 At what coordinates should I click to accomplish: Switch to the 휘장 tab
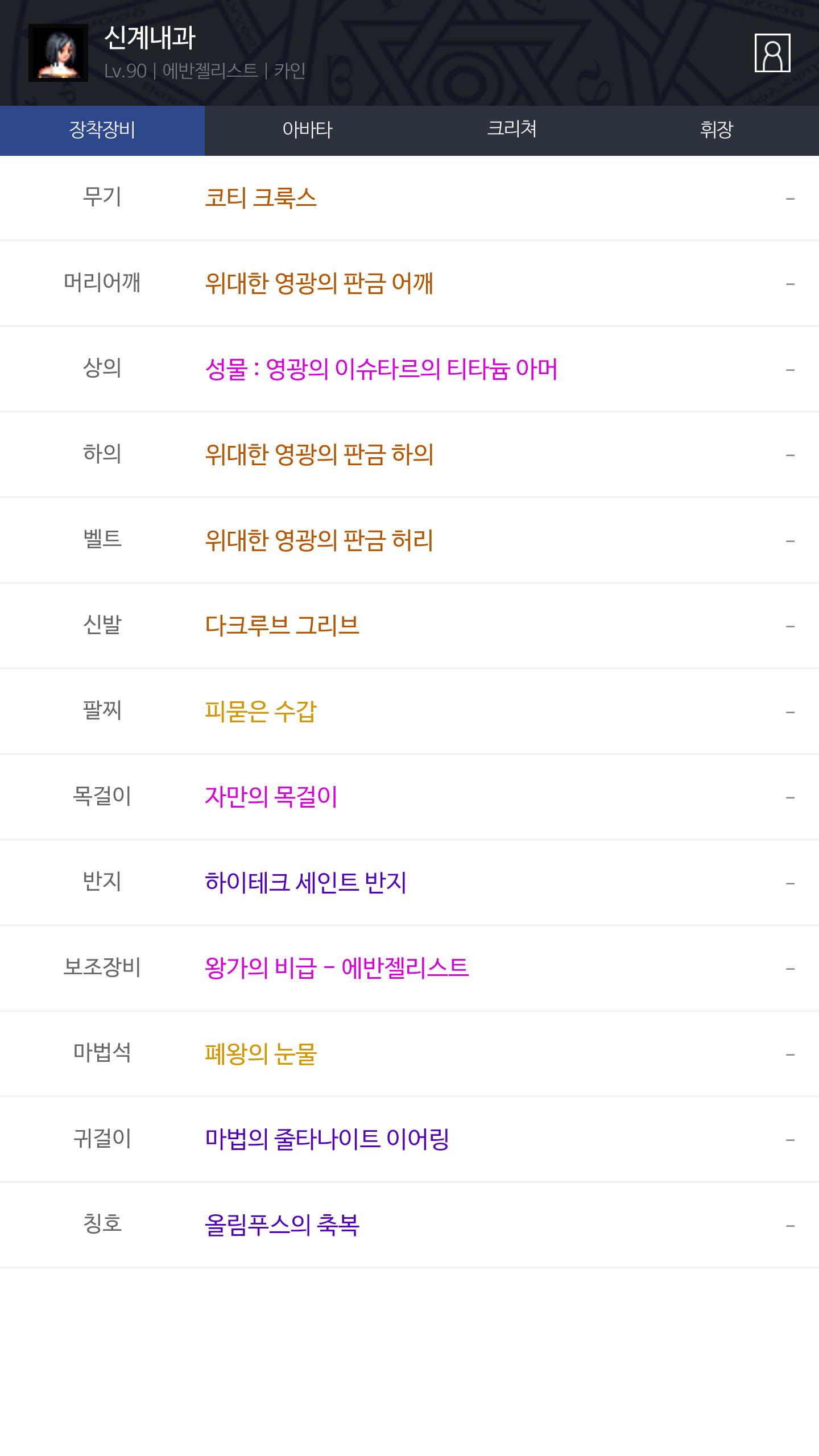(717, 130)
